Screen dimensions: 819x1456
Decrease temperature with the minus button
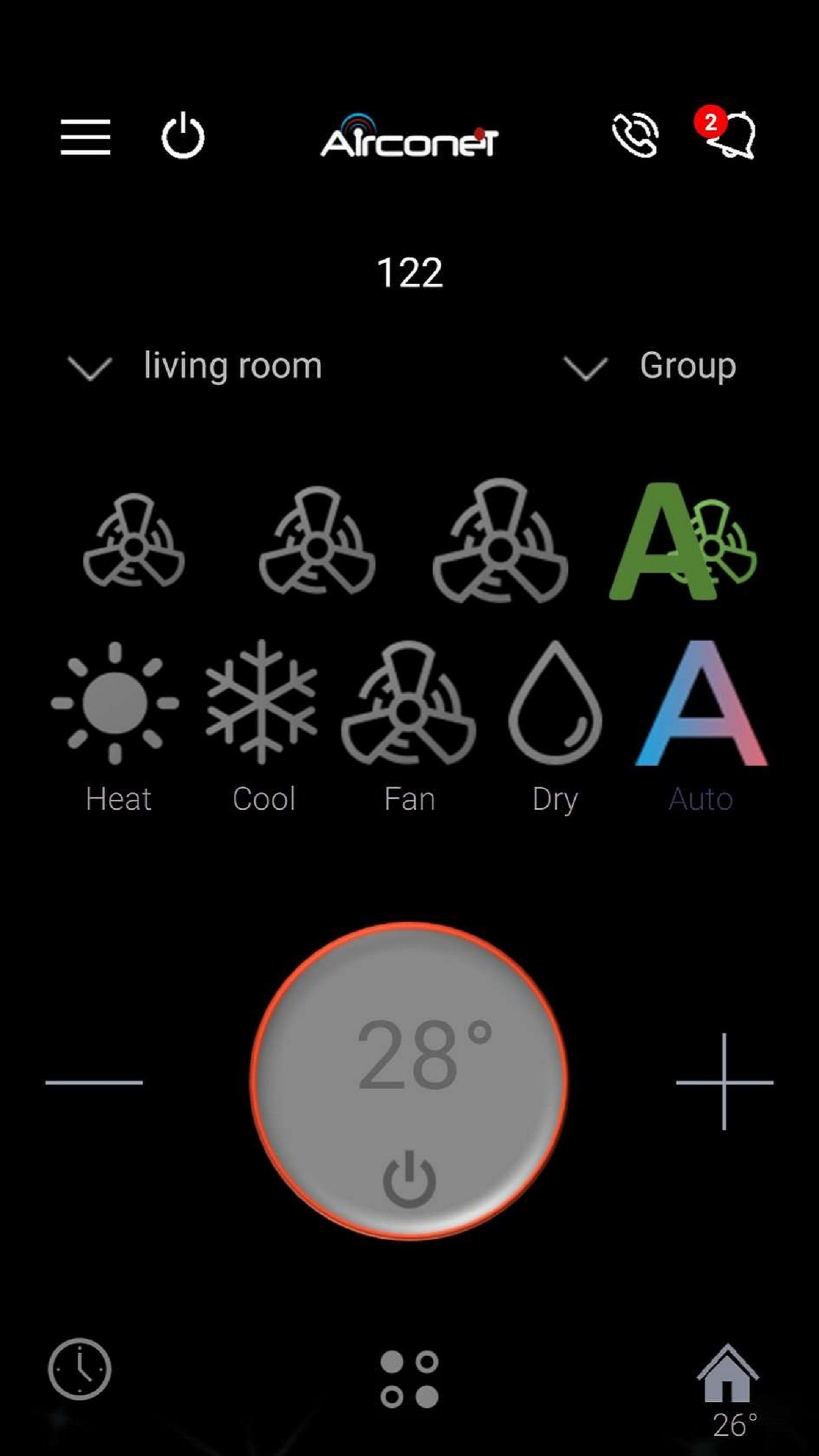click(x=94, y=1082)
